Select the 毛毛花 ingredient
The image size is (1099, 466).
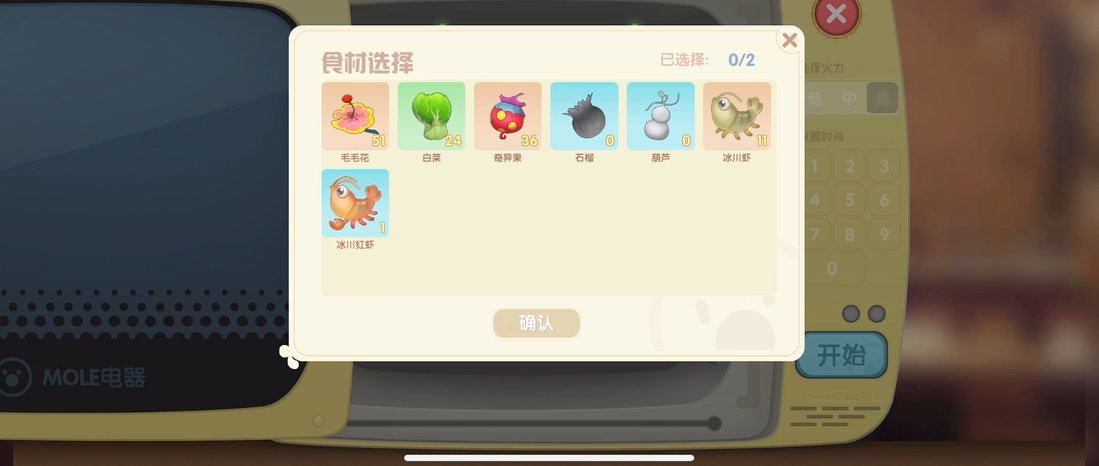click(355, 116)
